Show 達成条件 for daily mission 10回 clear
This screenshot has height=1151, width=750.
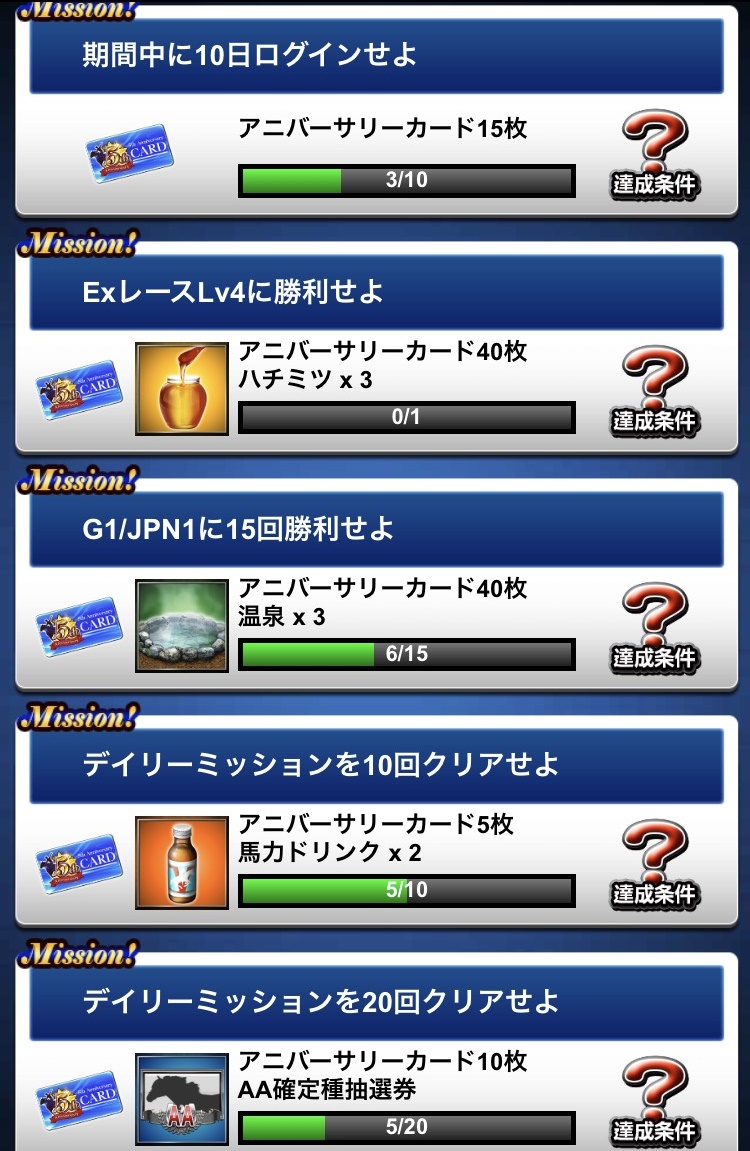point(654,865)
